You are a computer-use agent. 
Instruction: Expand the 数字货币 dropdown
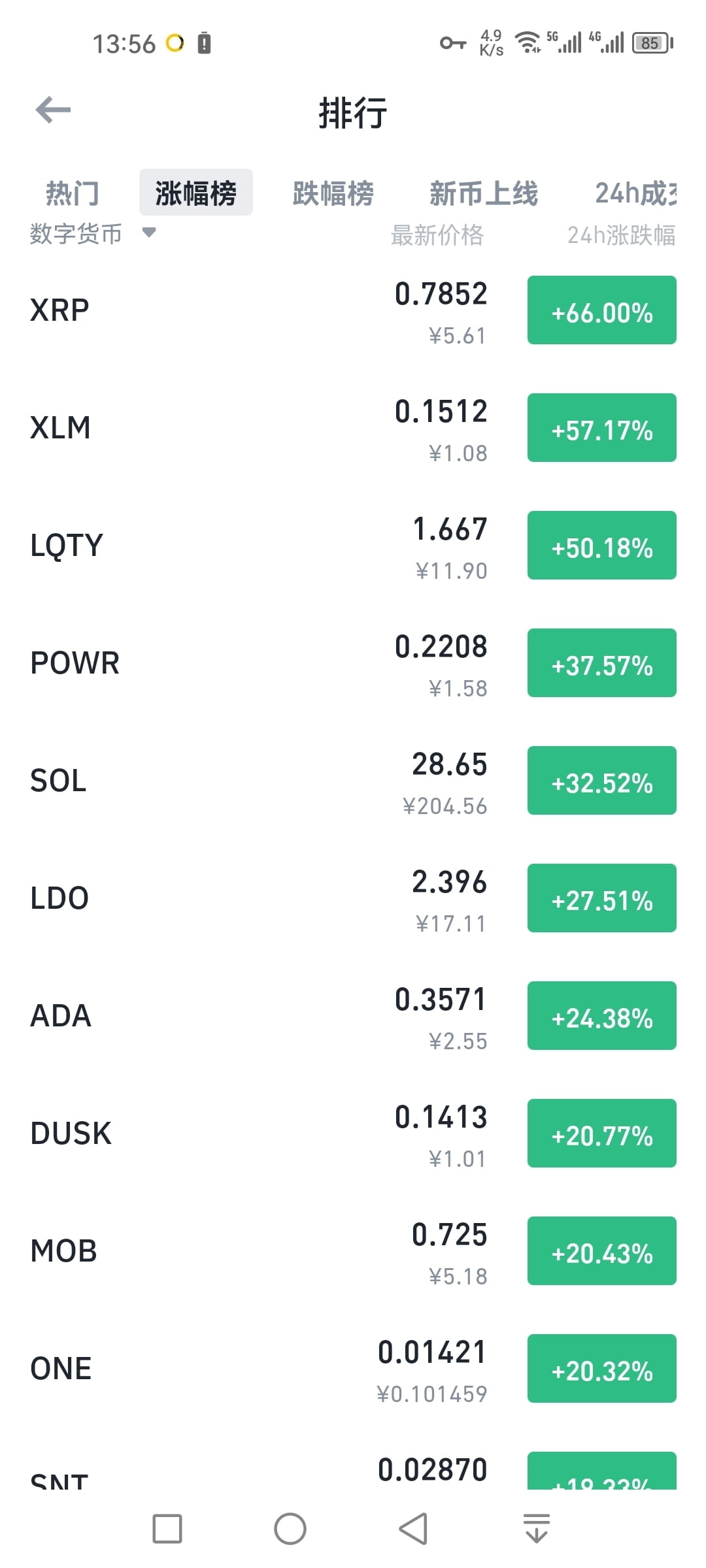click(x=92, y=233)
